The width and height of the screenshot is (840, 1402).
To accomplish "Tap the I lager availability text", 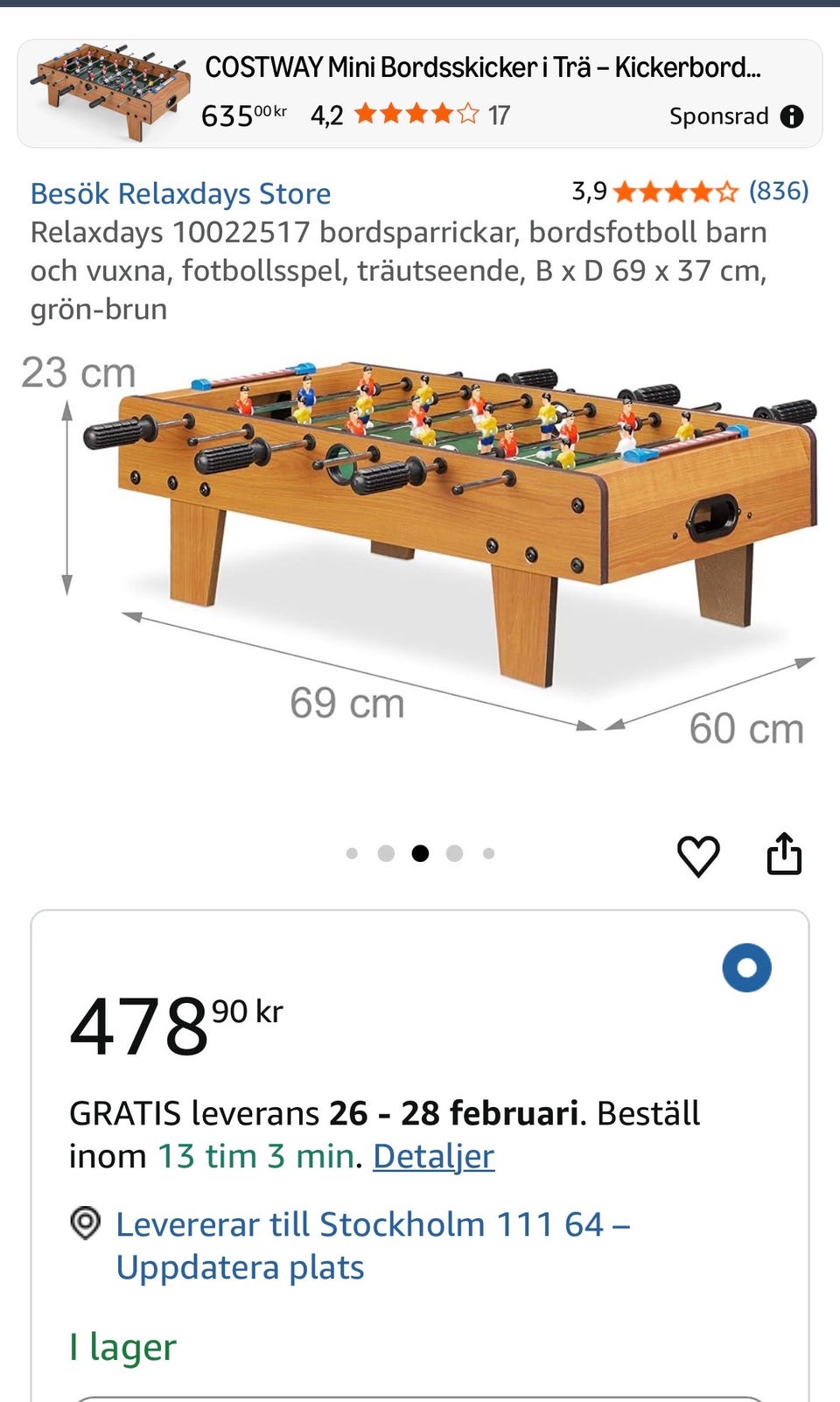I will pos(123,1346).
